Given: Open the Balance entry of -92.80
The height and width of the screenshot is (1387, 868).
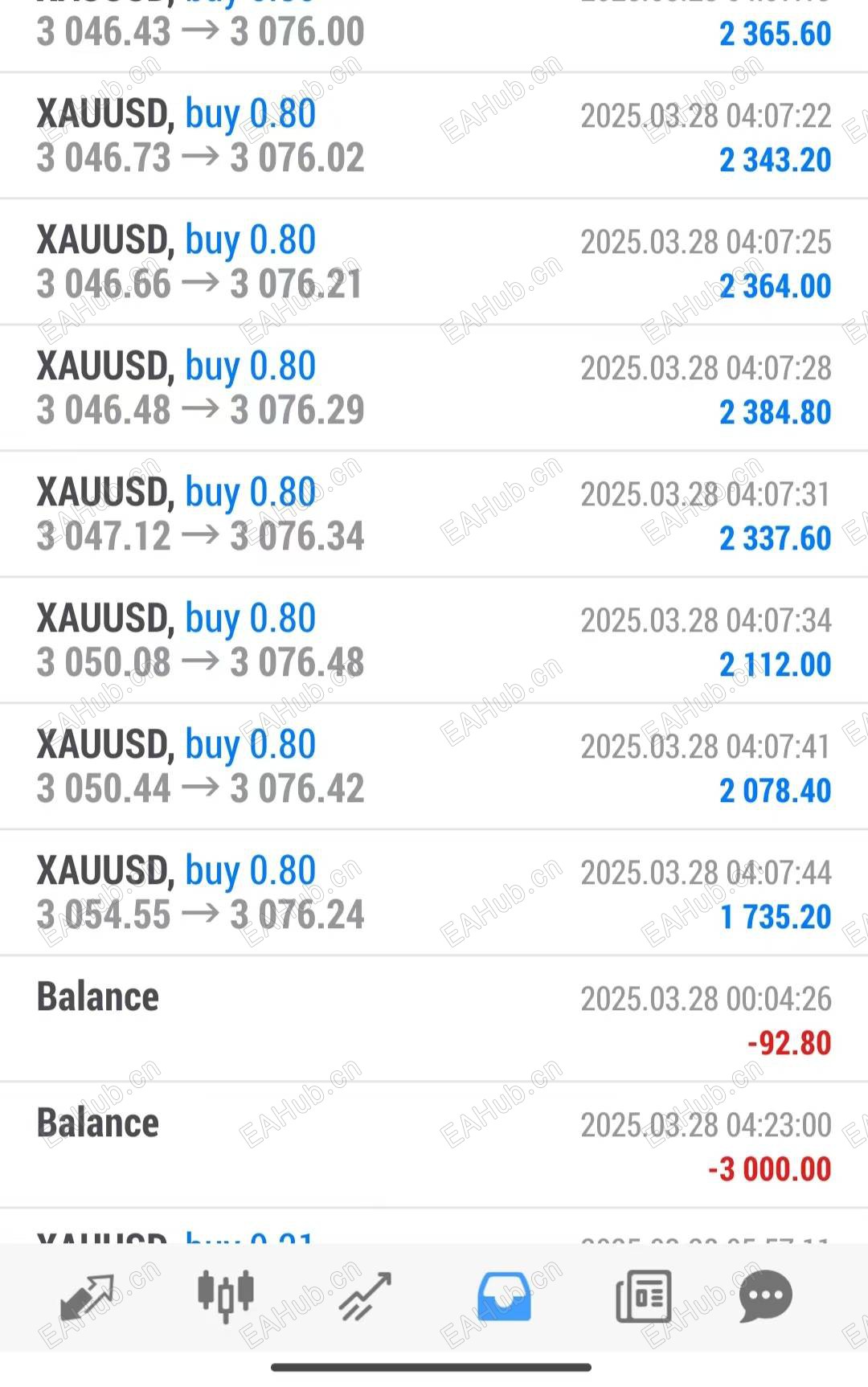Looking at the screenshot, I should 434,1019.
